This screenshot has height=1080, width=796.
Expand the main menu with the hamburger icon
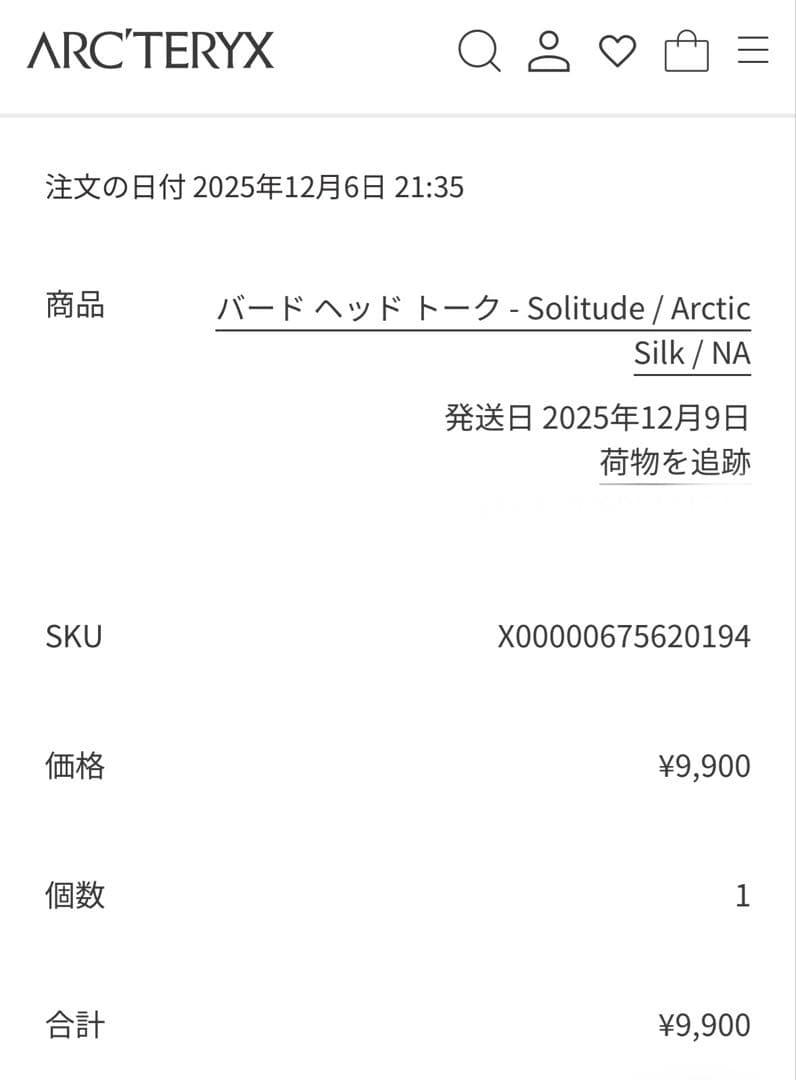(752, 51)
